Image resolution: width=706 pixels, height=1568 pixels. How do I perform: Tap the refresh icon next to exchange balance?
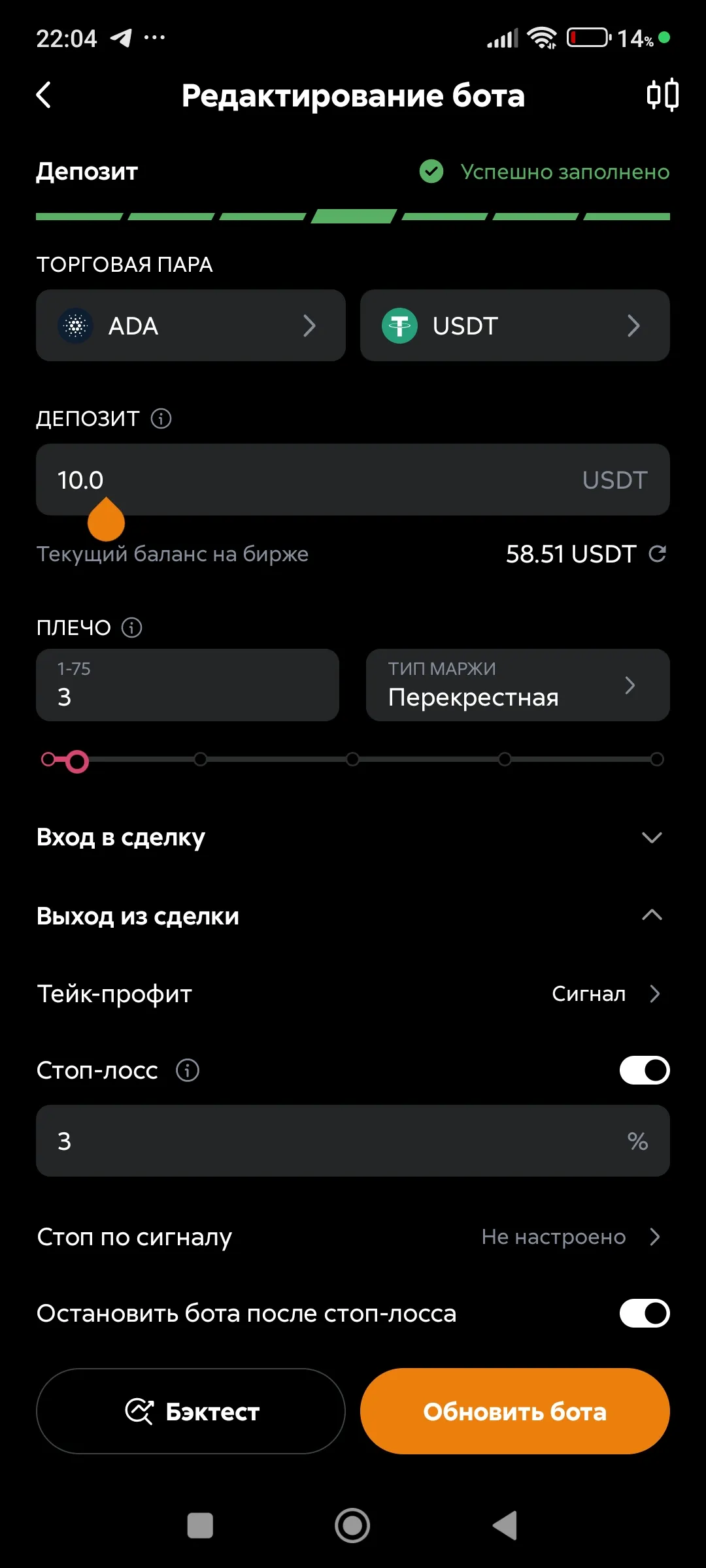point(659,554)
